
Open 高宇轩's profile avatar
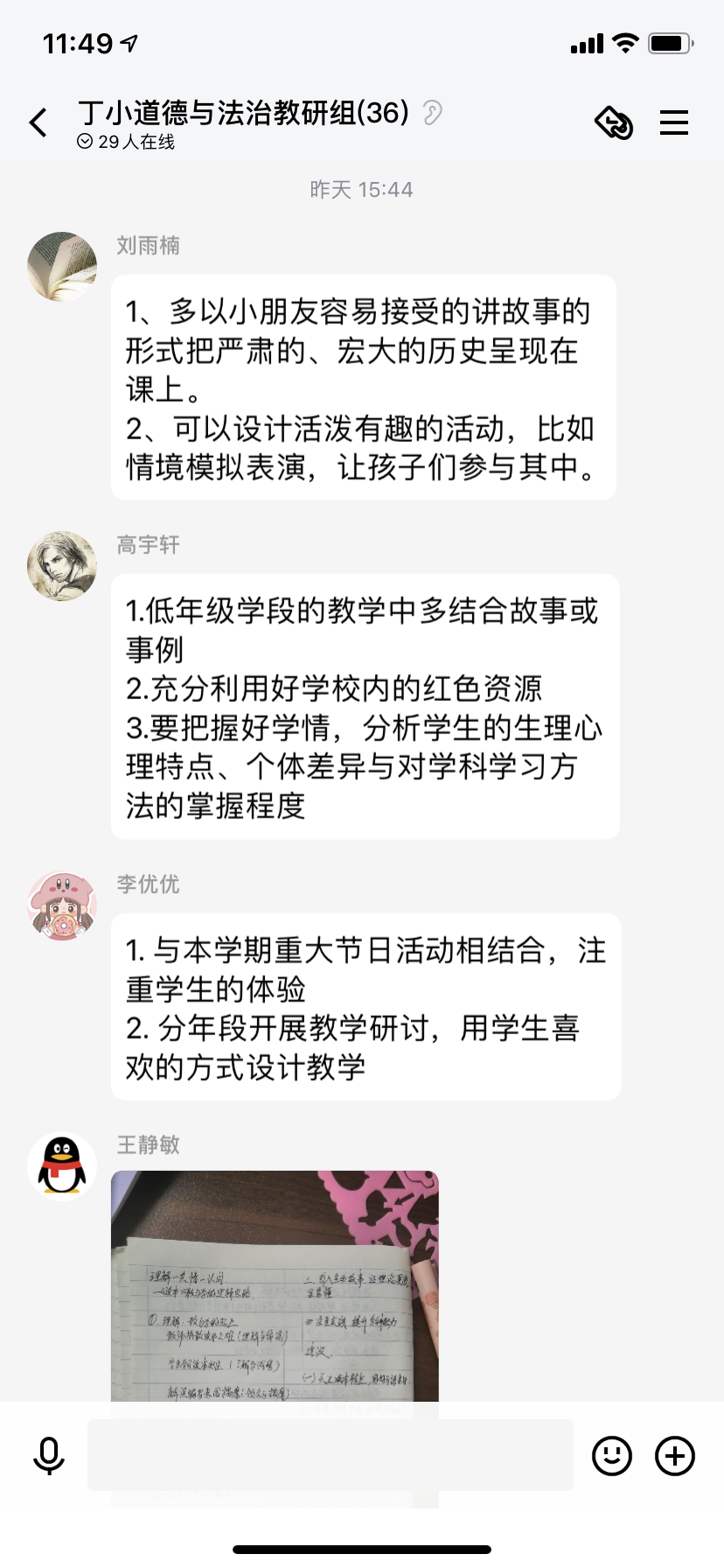click(x=62, y=566)
